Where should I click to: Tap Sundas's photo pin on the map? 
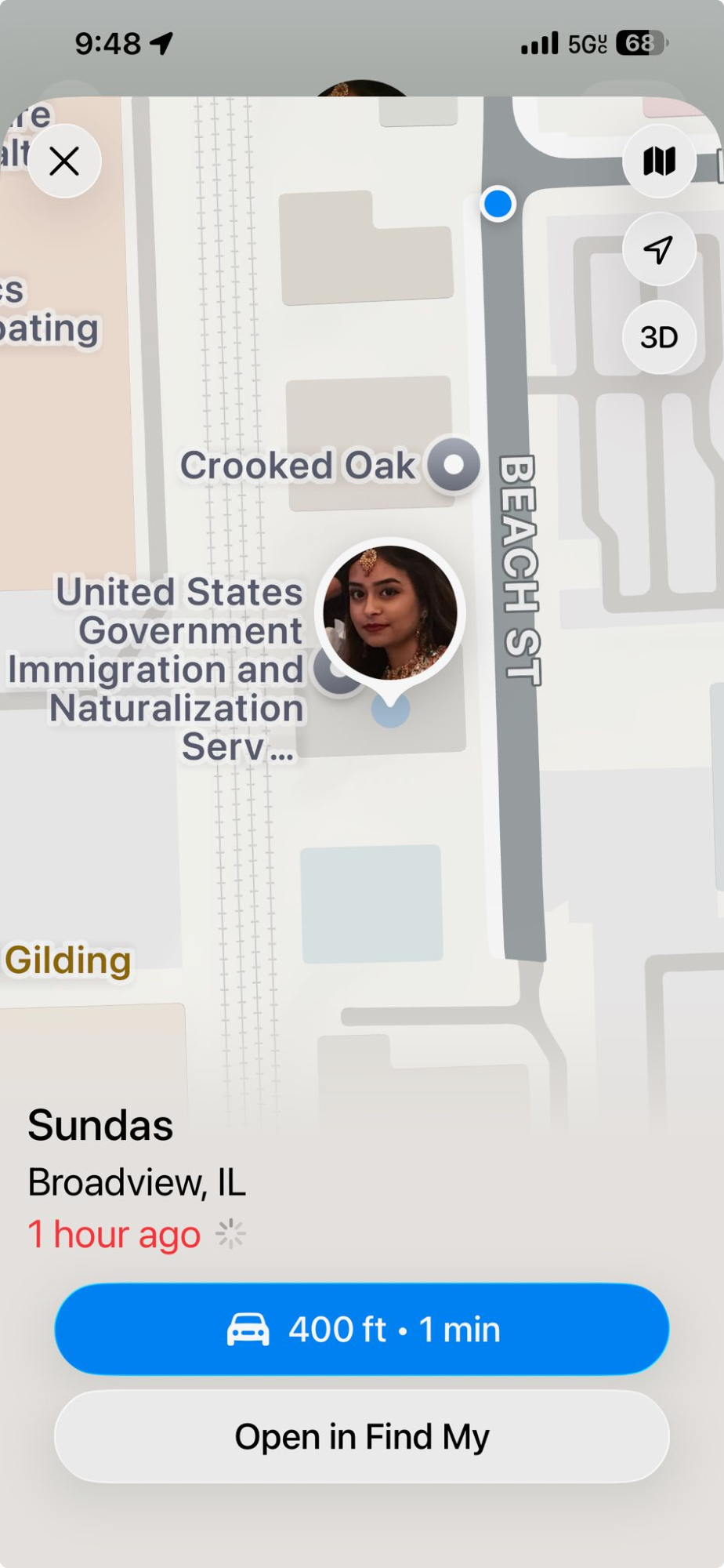pos(390,613)
